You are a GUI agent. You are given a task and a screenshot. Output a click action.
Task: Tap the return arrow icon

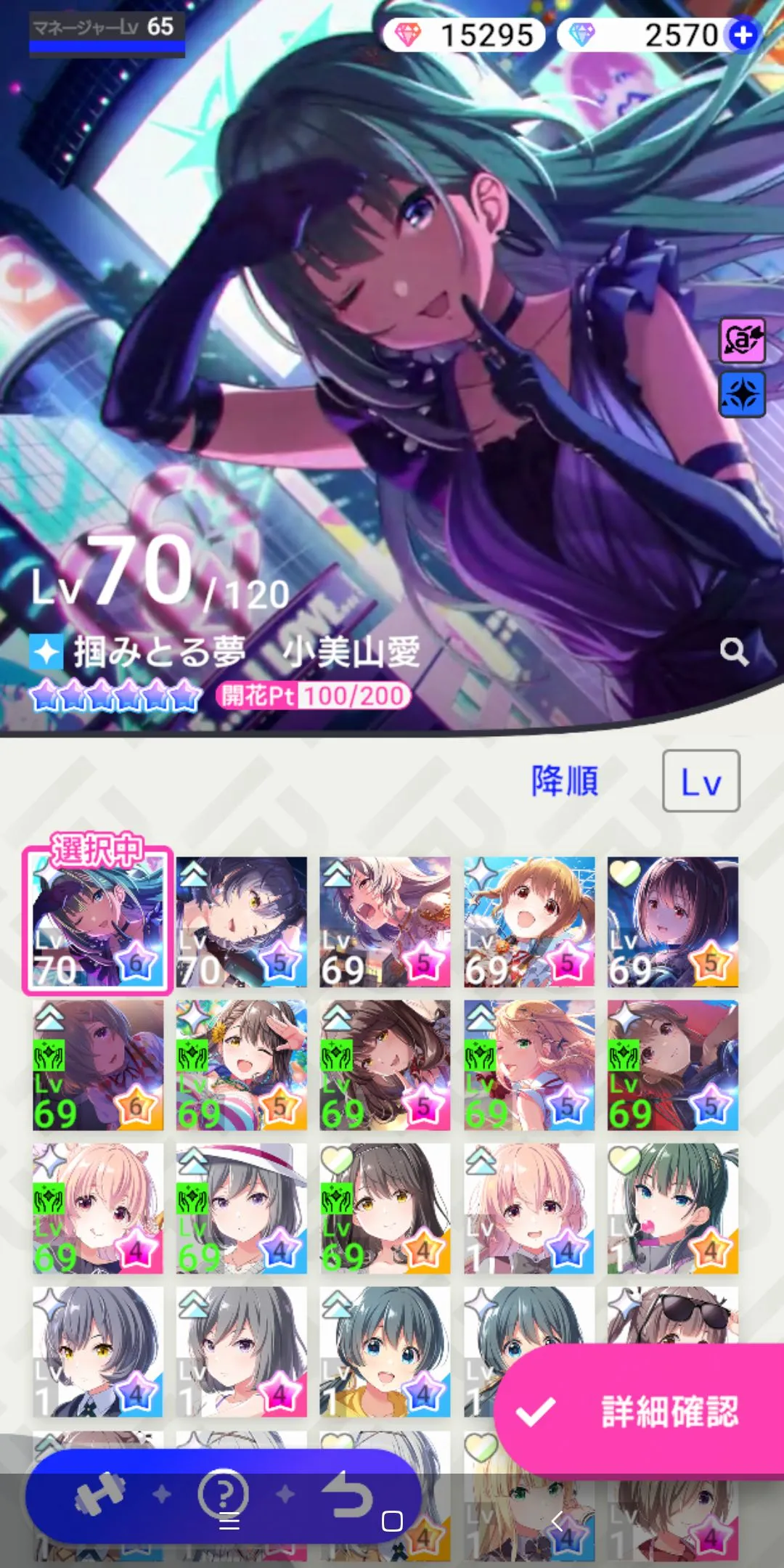click(x=348, y=1494)
